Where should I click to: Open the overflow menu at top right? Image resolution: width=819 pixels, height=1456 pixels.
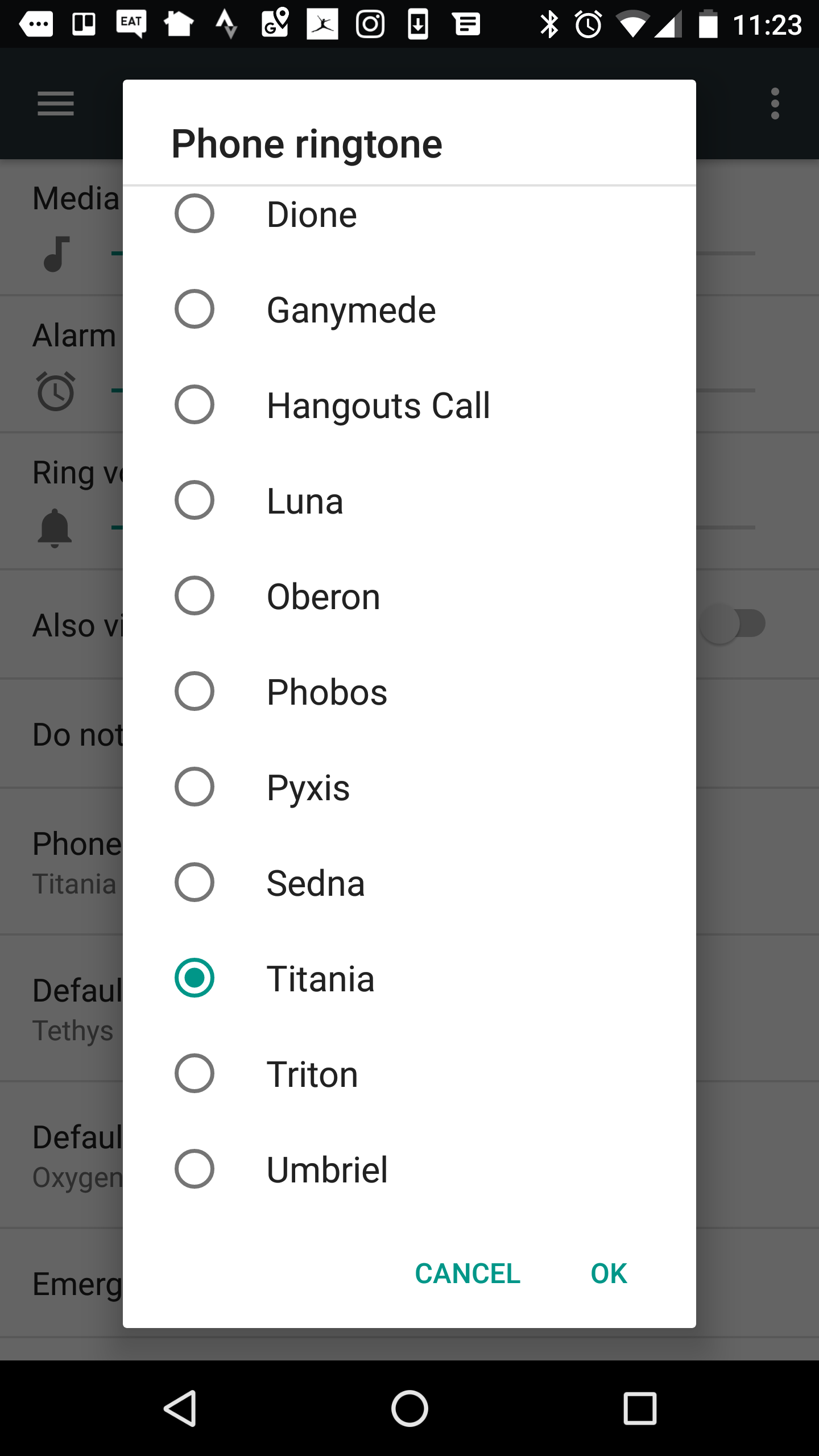[x=775, y=103]
